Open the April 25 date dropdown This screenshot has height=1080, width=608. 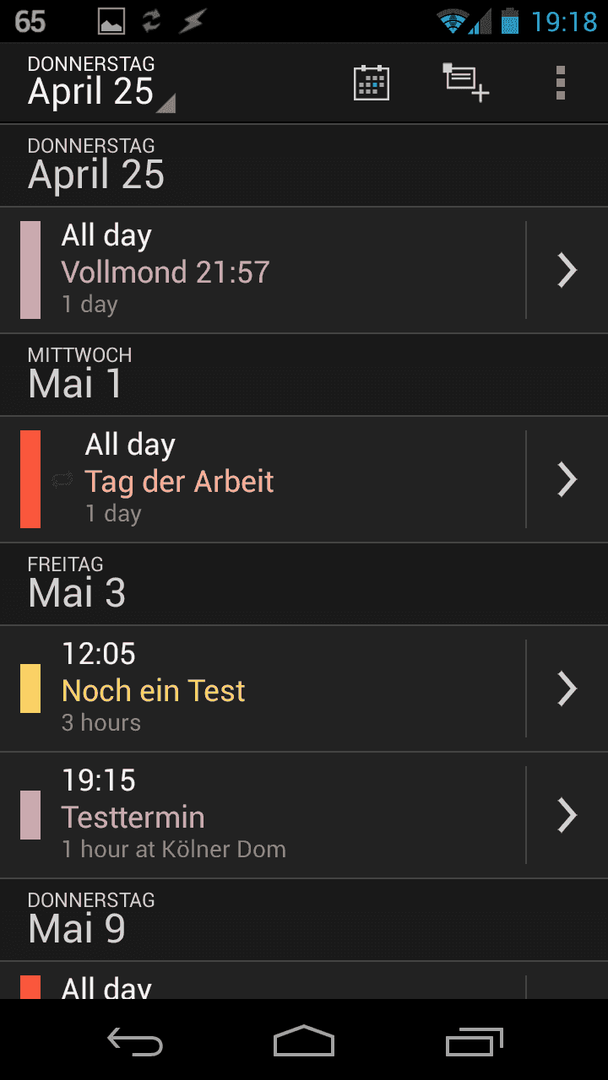(102, 83)
